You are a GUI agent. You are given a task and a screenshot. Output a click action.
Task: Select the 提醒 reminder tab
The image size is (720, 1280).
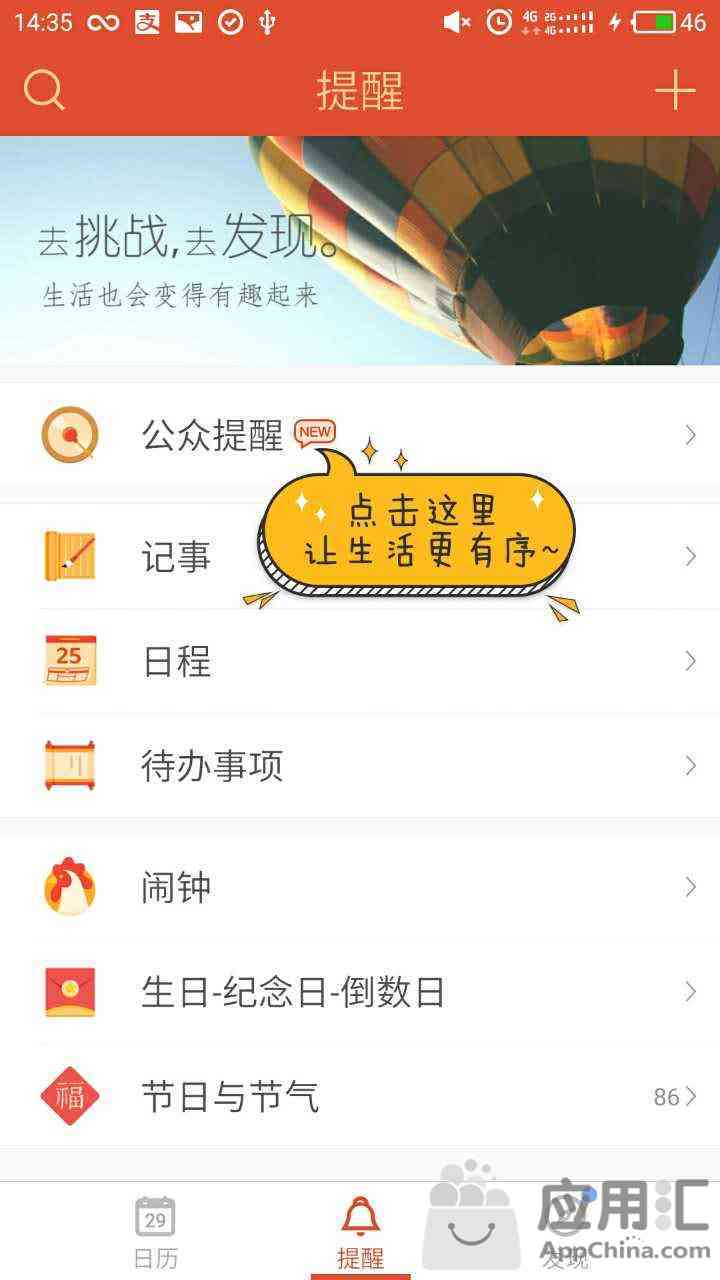[x=360, y=1232]
